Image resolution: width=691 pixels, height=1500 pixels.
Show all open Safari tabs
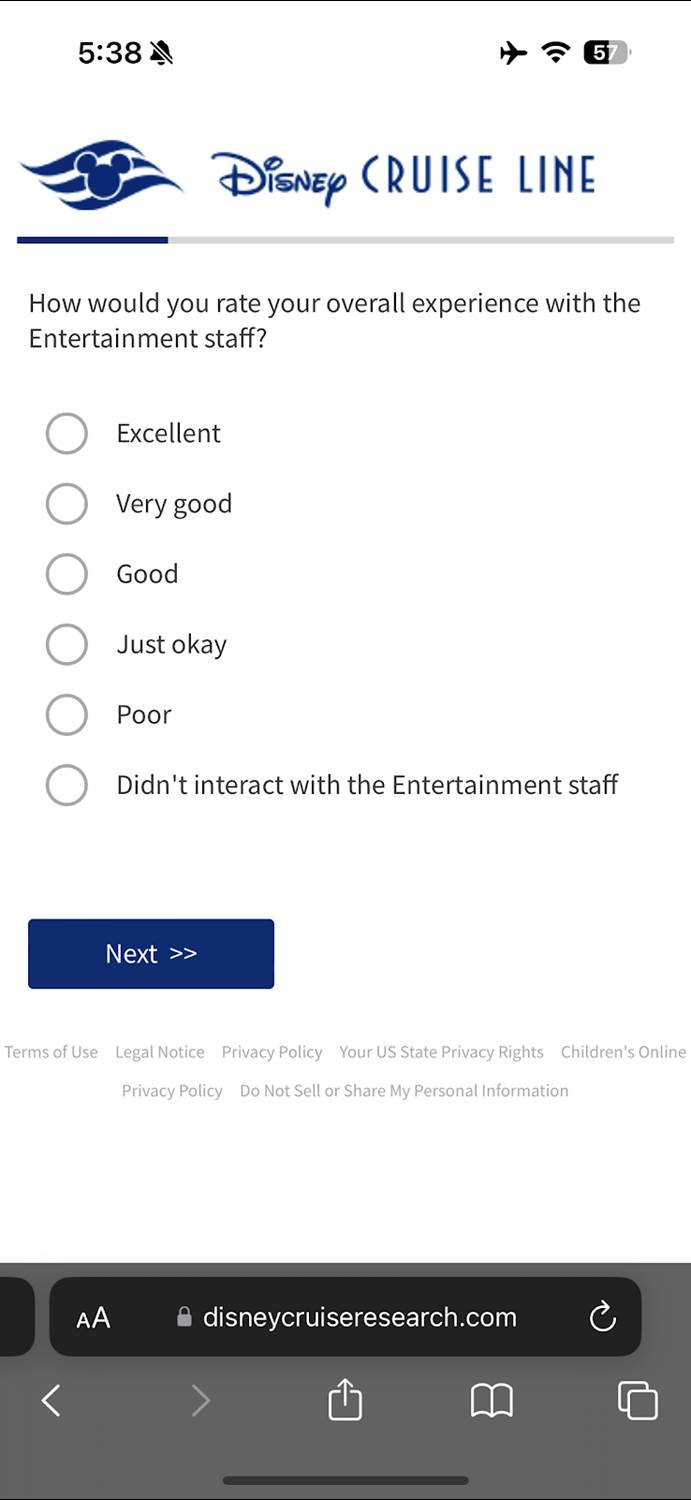tap(637, 1400)
